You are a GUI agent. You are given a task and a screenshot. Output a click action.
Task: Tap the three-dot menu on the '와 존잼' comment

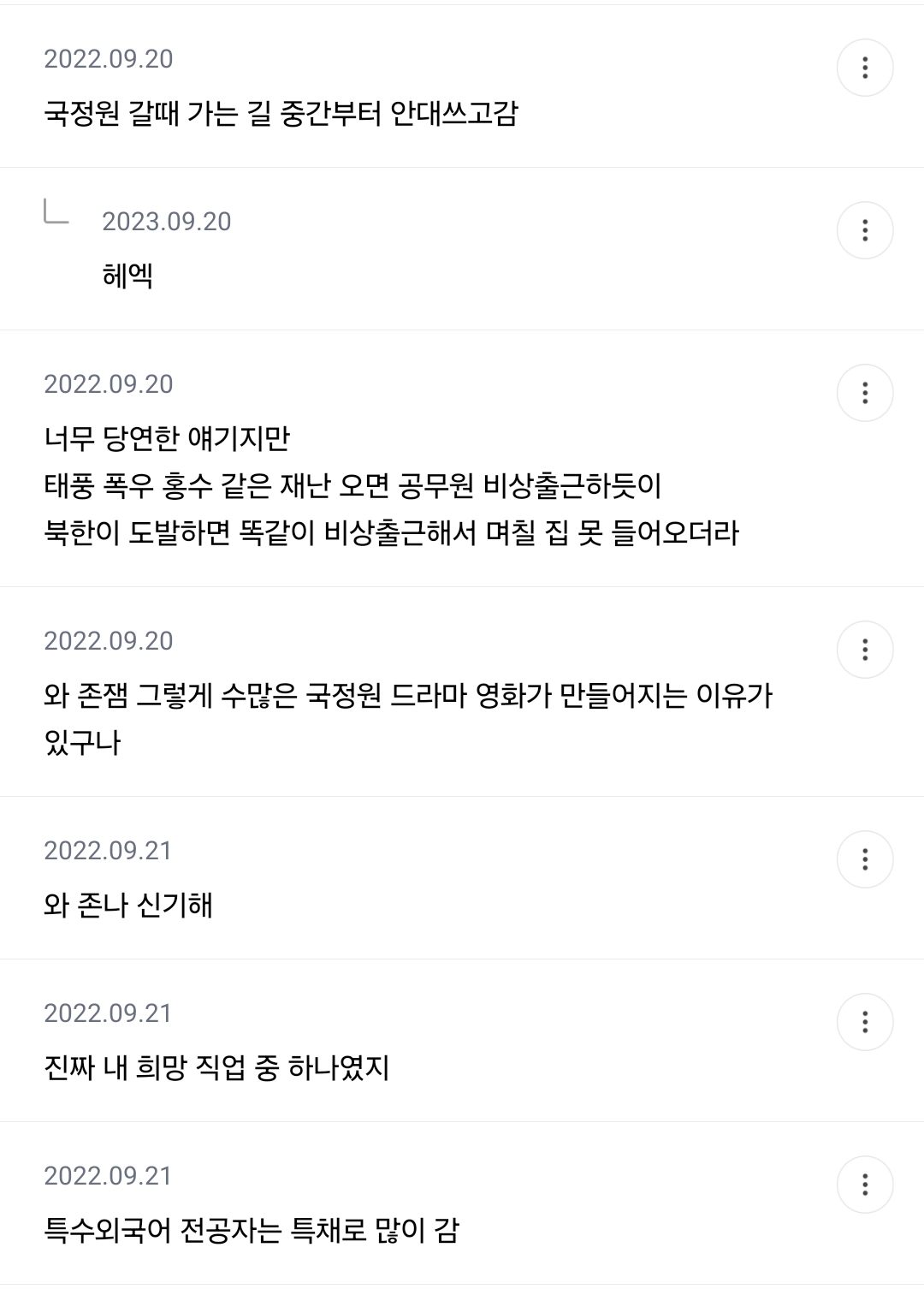(x=865, y=650)
